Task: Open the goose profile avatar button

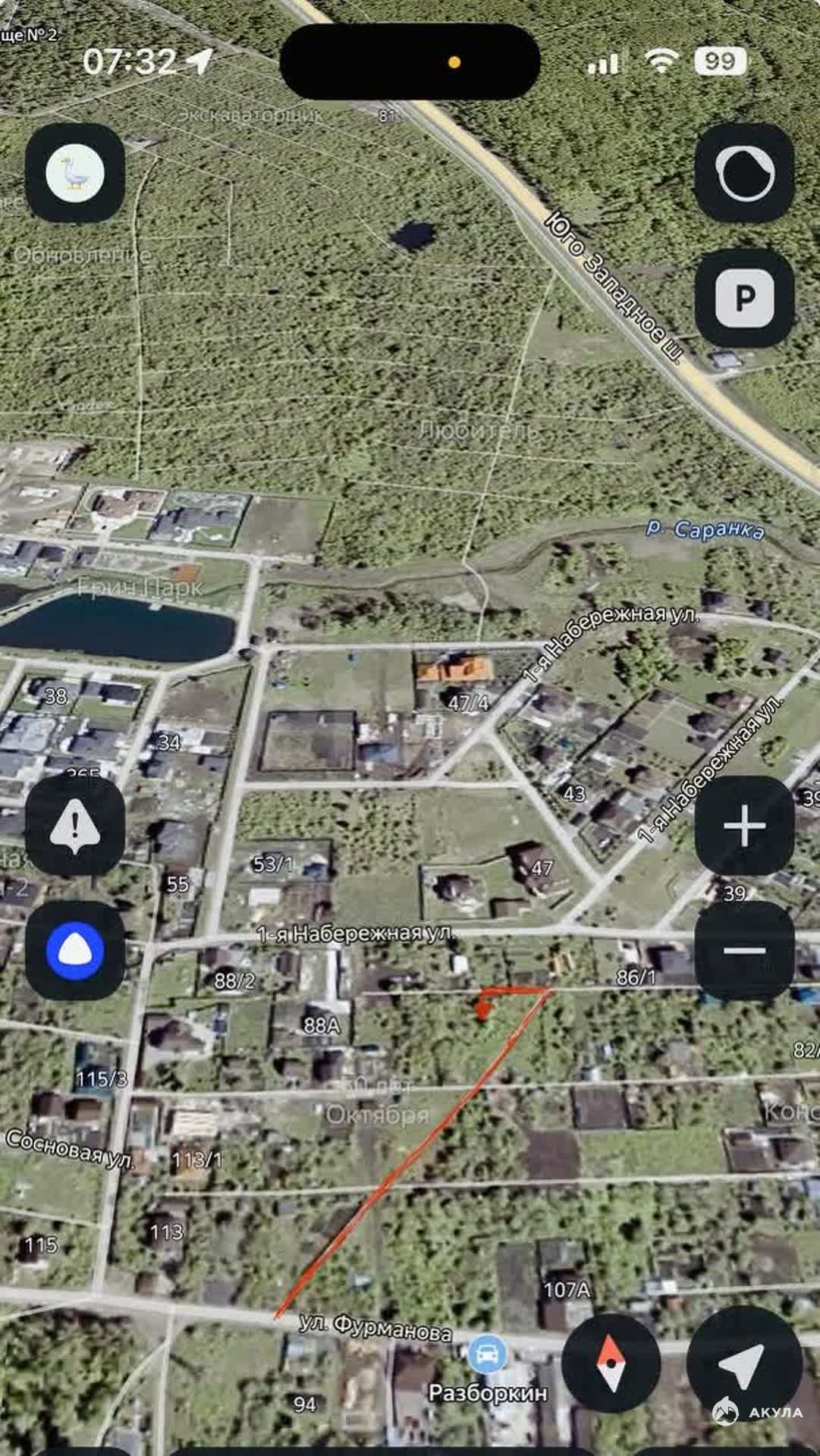Action: pyautogui.click(x=75, y=174)
